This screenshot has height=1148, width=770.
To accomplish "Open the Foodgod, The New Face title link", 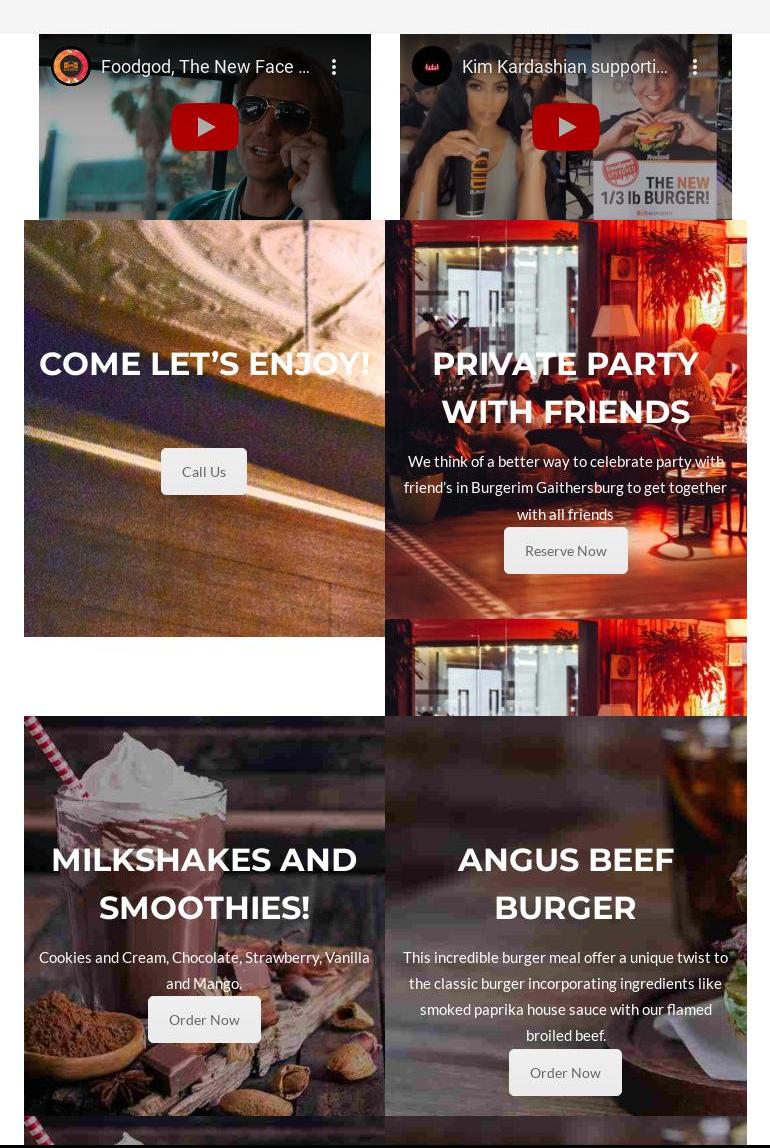I will tap(205, 67).
